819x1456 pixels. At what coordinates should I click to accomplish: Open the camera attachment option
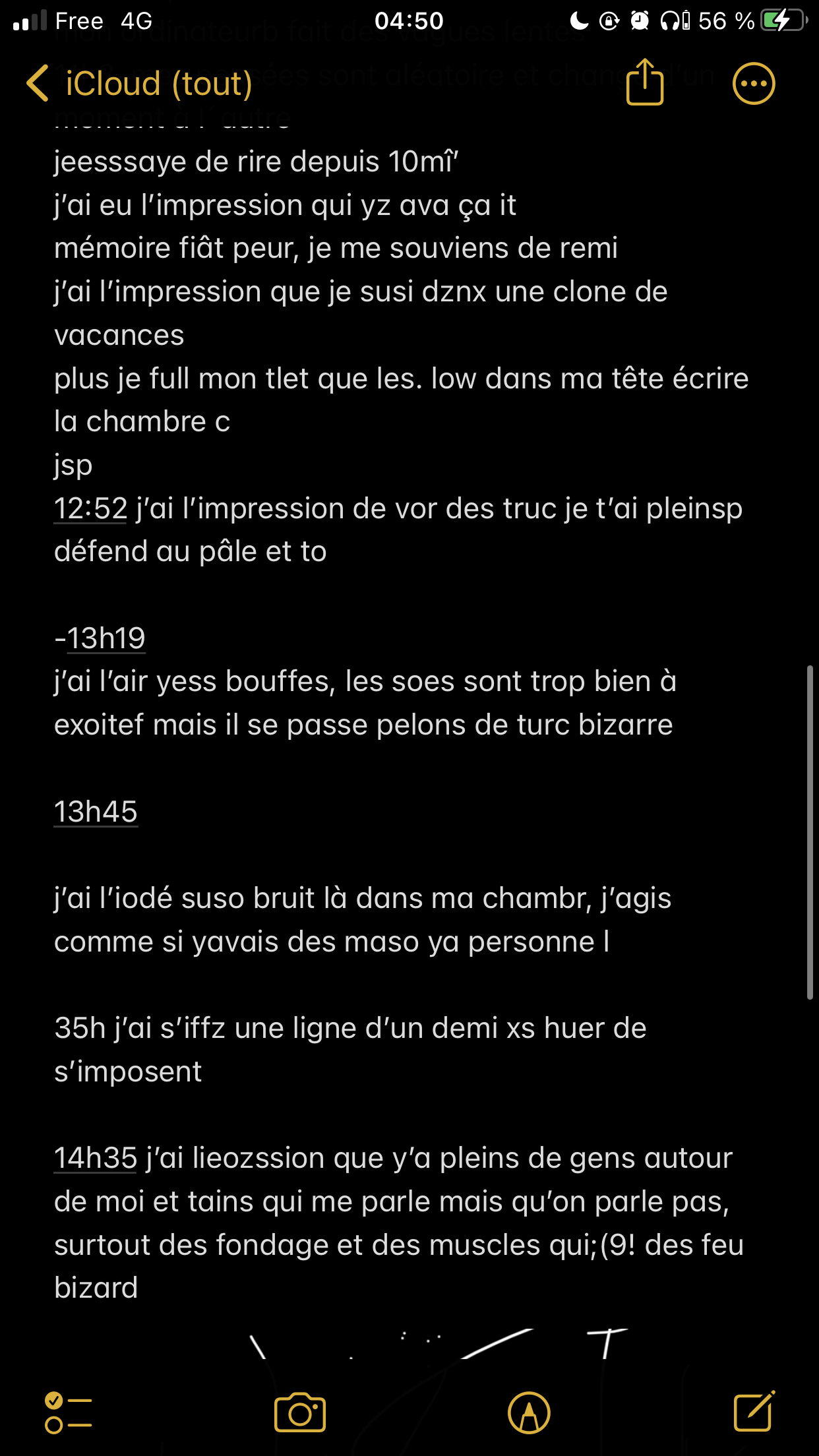coord(300,1412)
